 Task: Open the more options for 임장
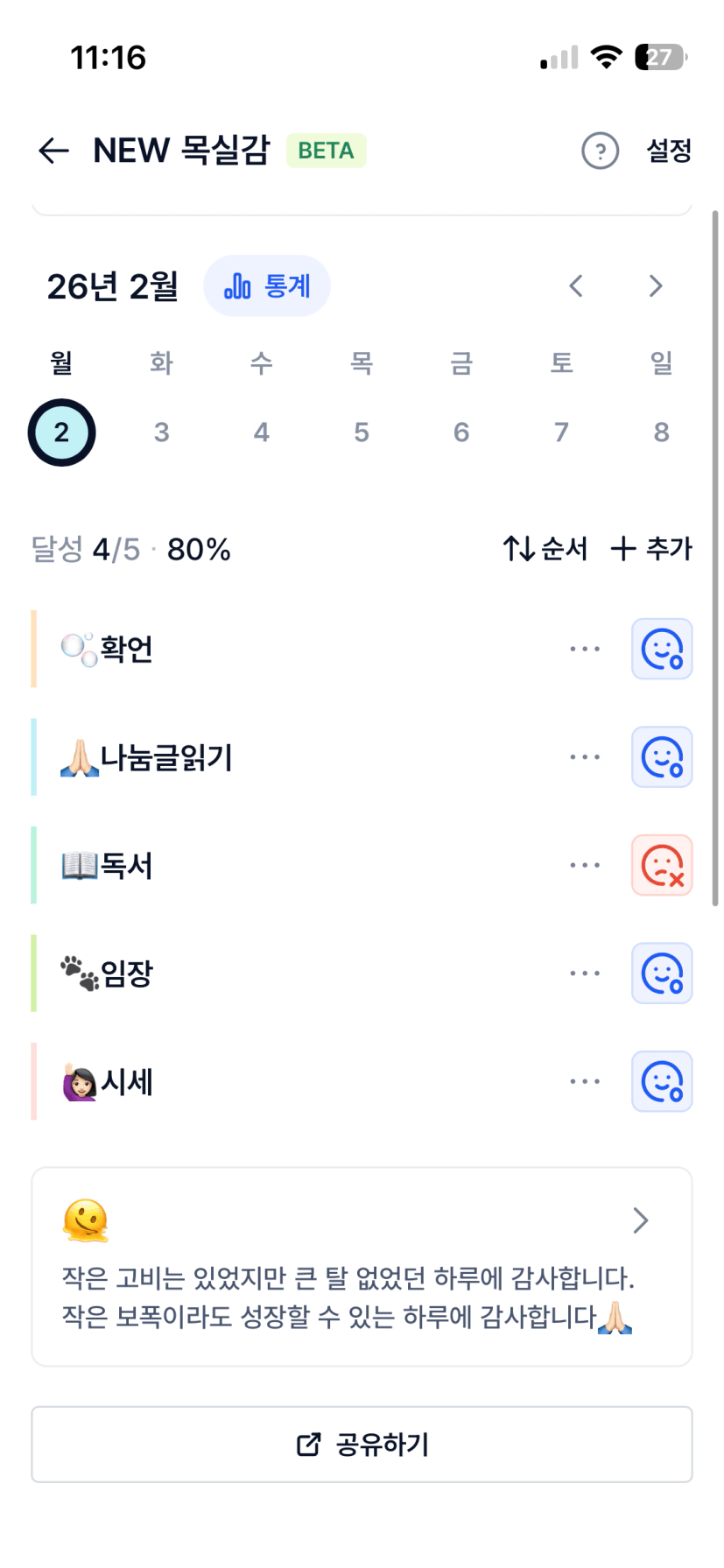tap(585, 974)
